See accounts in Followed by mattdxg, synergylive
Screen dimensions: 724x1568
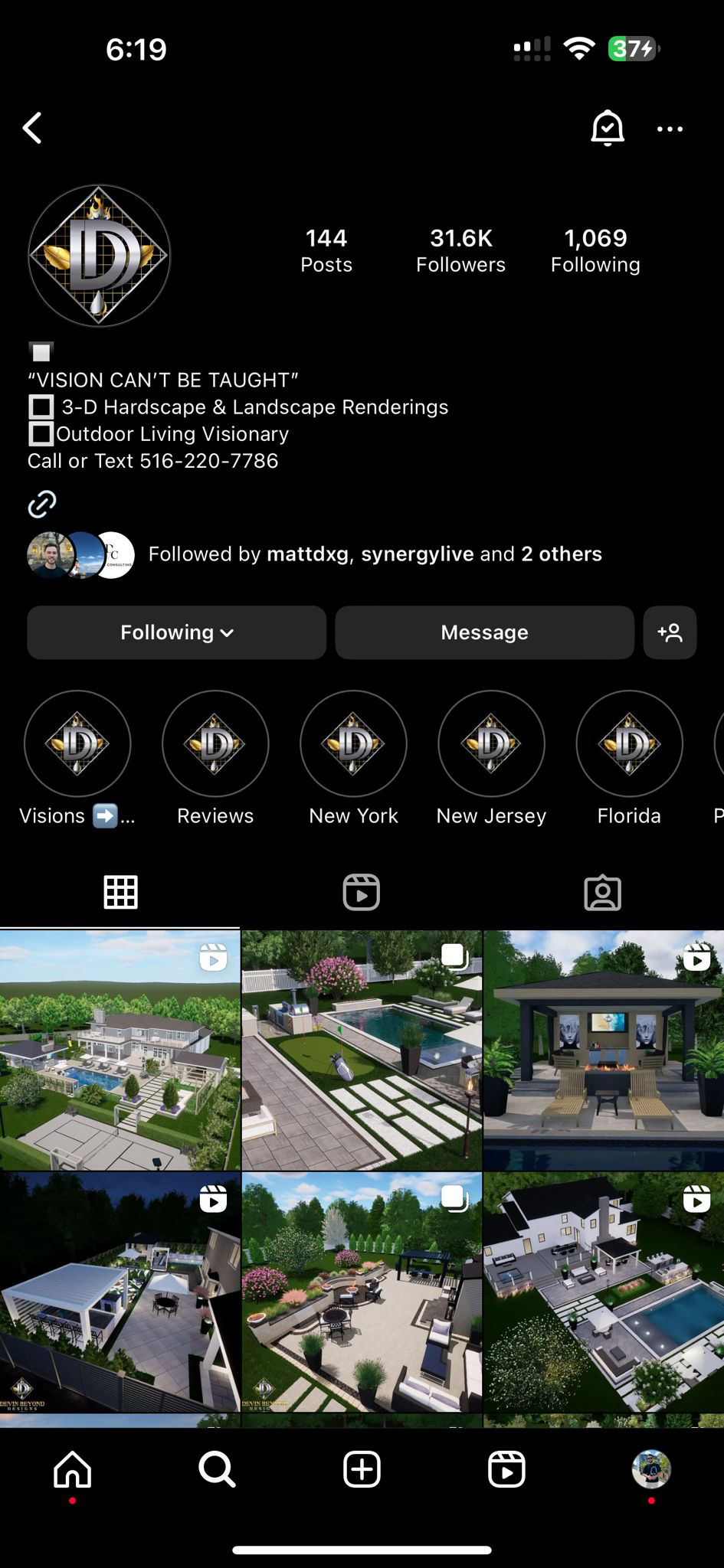[x=375, y=554]
